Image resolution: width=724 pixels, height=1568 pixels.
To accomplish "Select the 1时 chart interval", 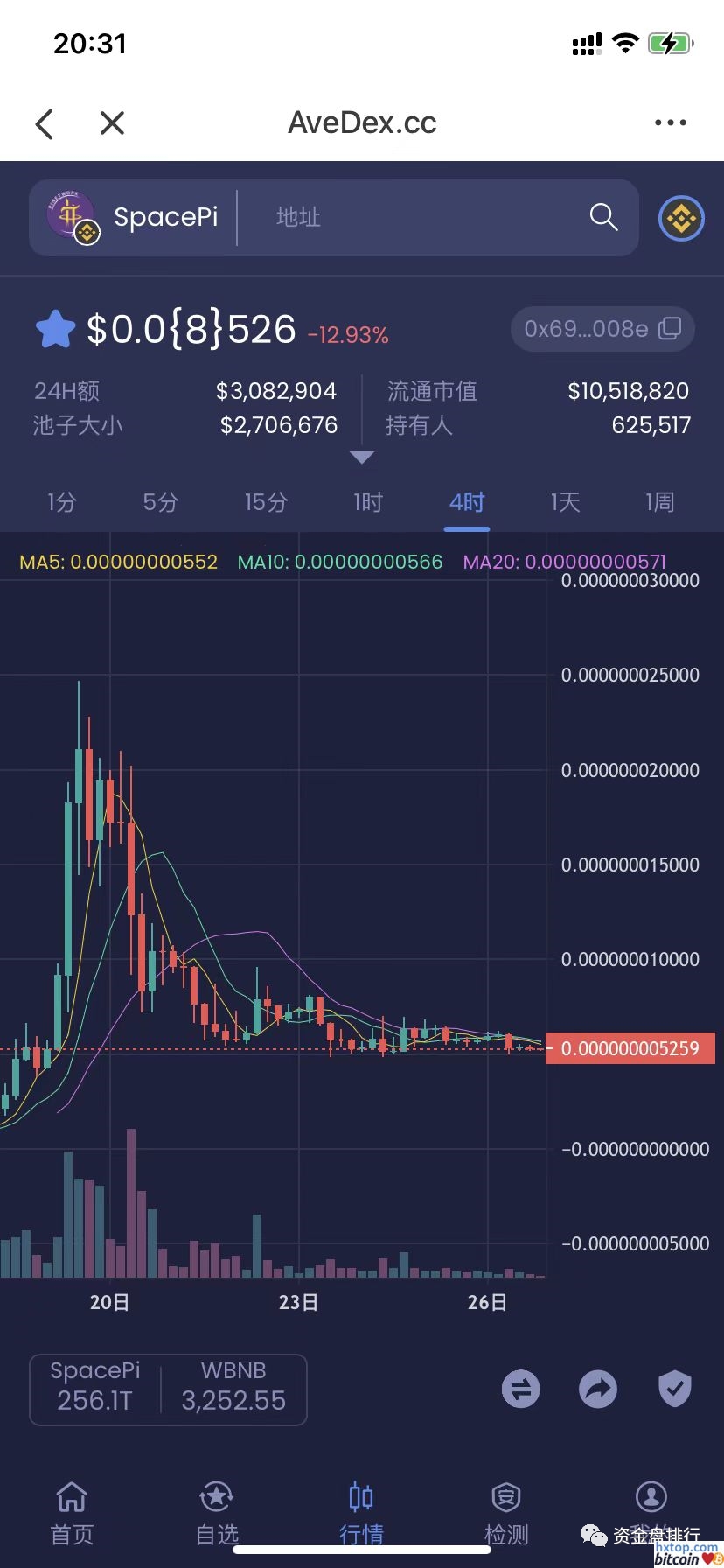I will pyautogui.click(x=368, y=502).
